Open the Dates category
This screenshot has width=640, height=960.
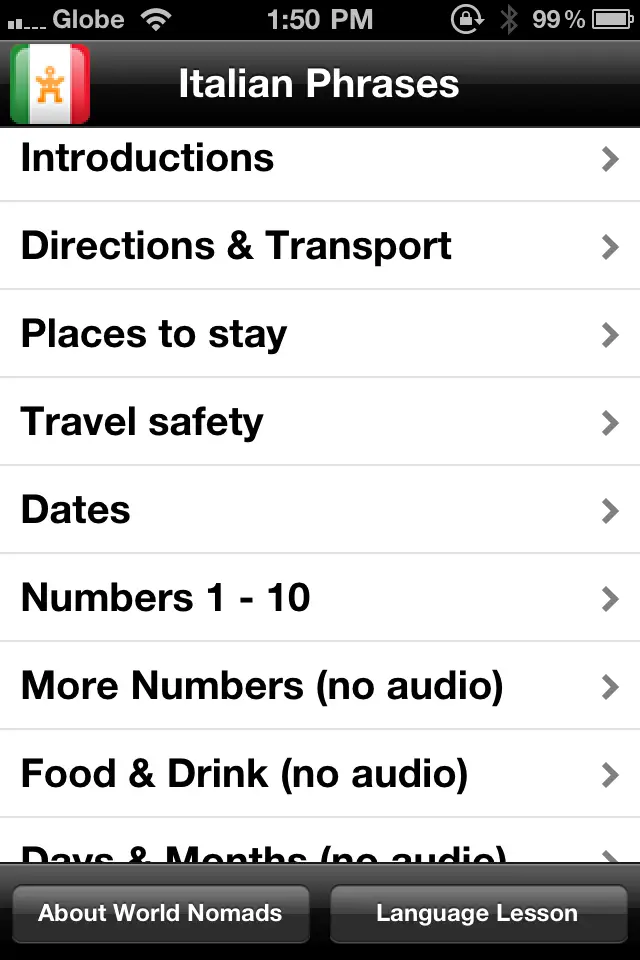320,510
